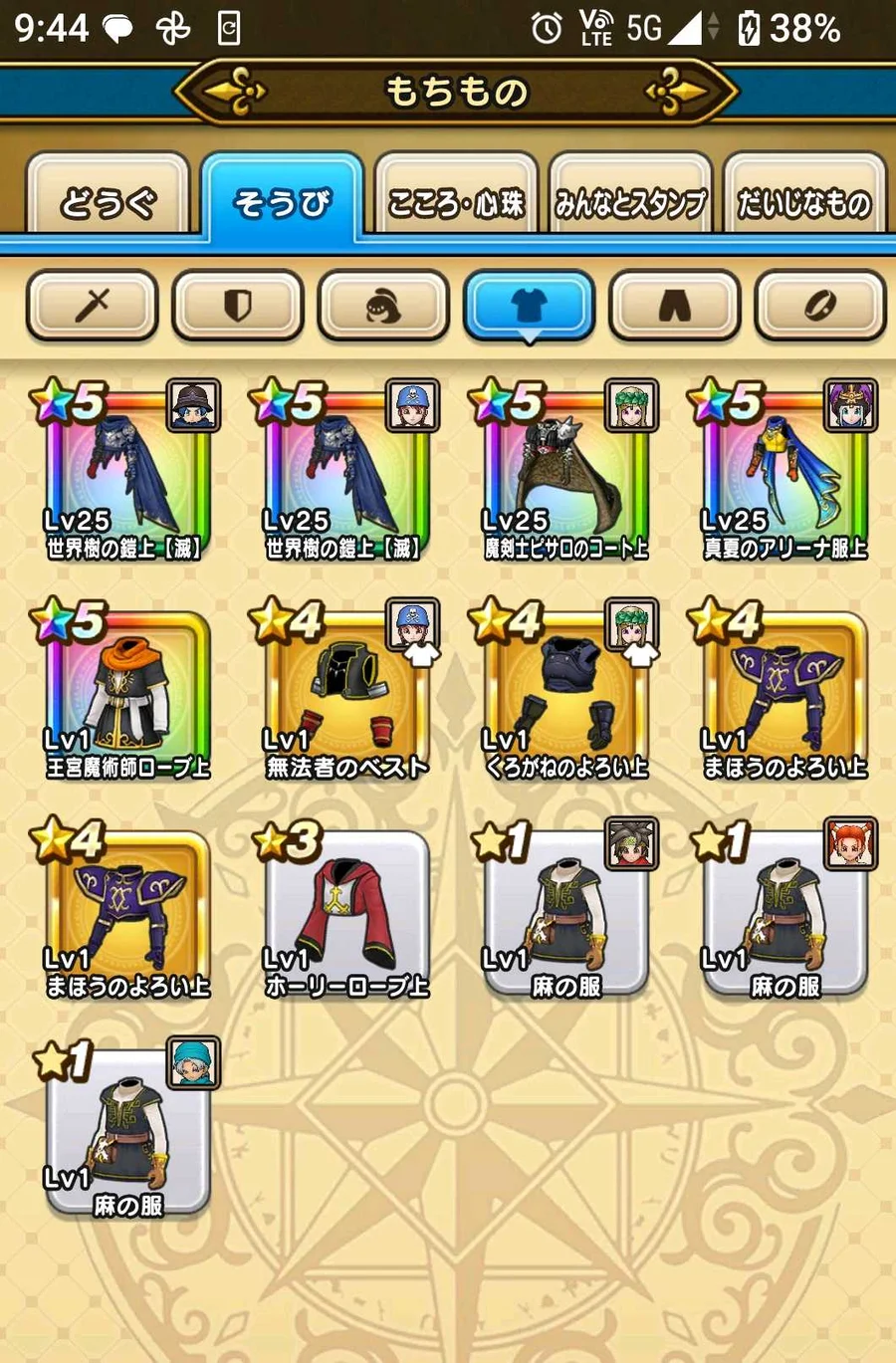
Task: Open the こころ・心珠 tab
Action: (456, 197)
